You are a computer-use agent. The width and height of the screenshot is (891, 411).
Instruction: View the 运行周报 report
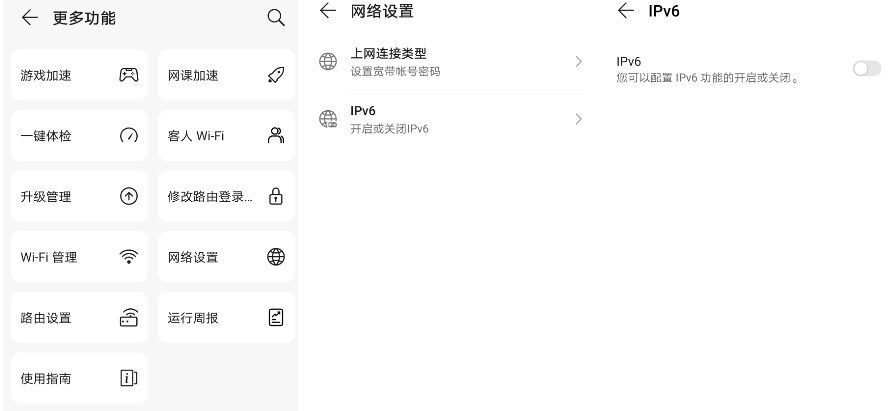click(226, 318)
